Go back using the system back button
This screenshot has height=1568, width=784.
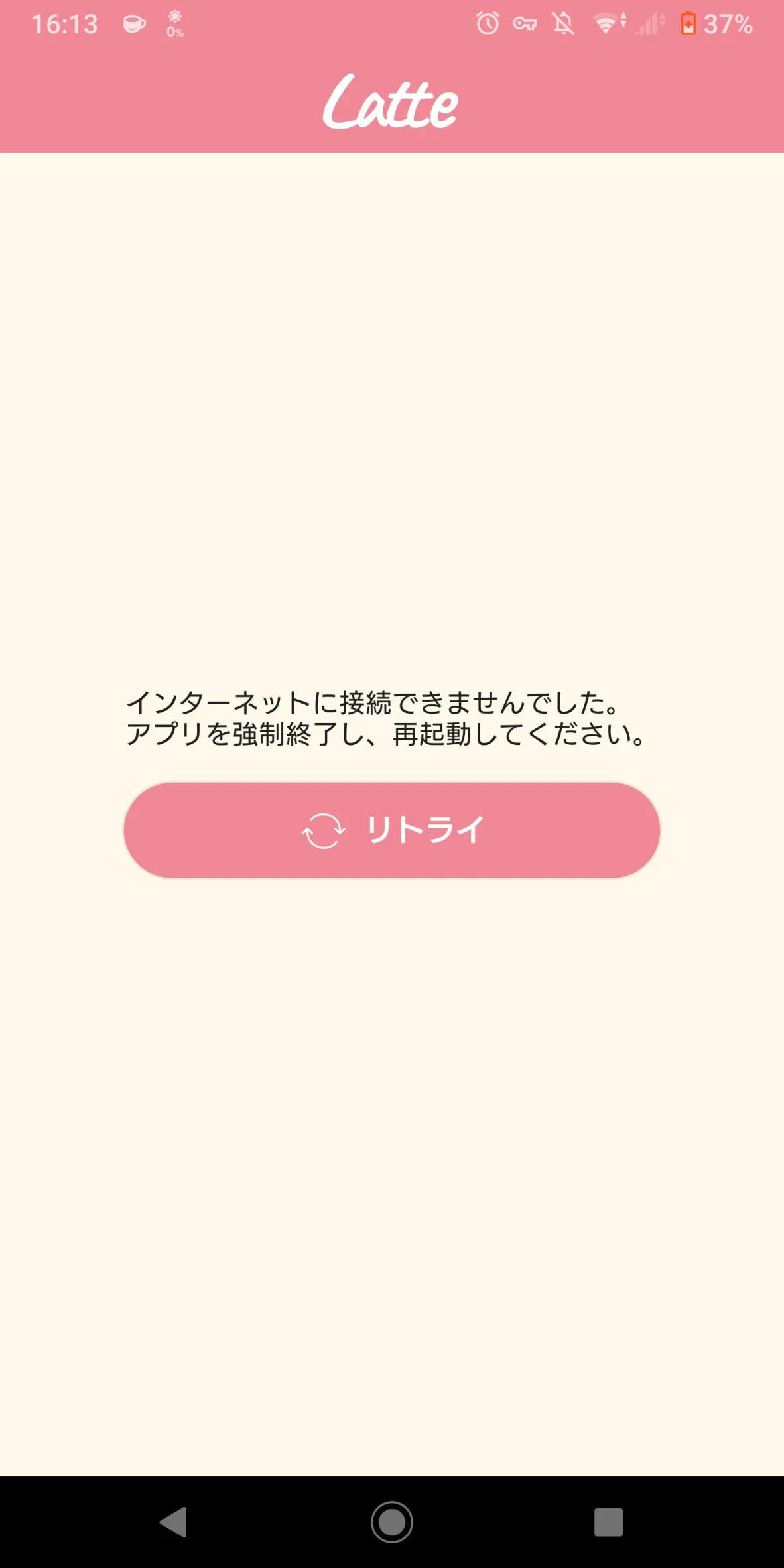click(174, 1522)
